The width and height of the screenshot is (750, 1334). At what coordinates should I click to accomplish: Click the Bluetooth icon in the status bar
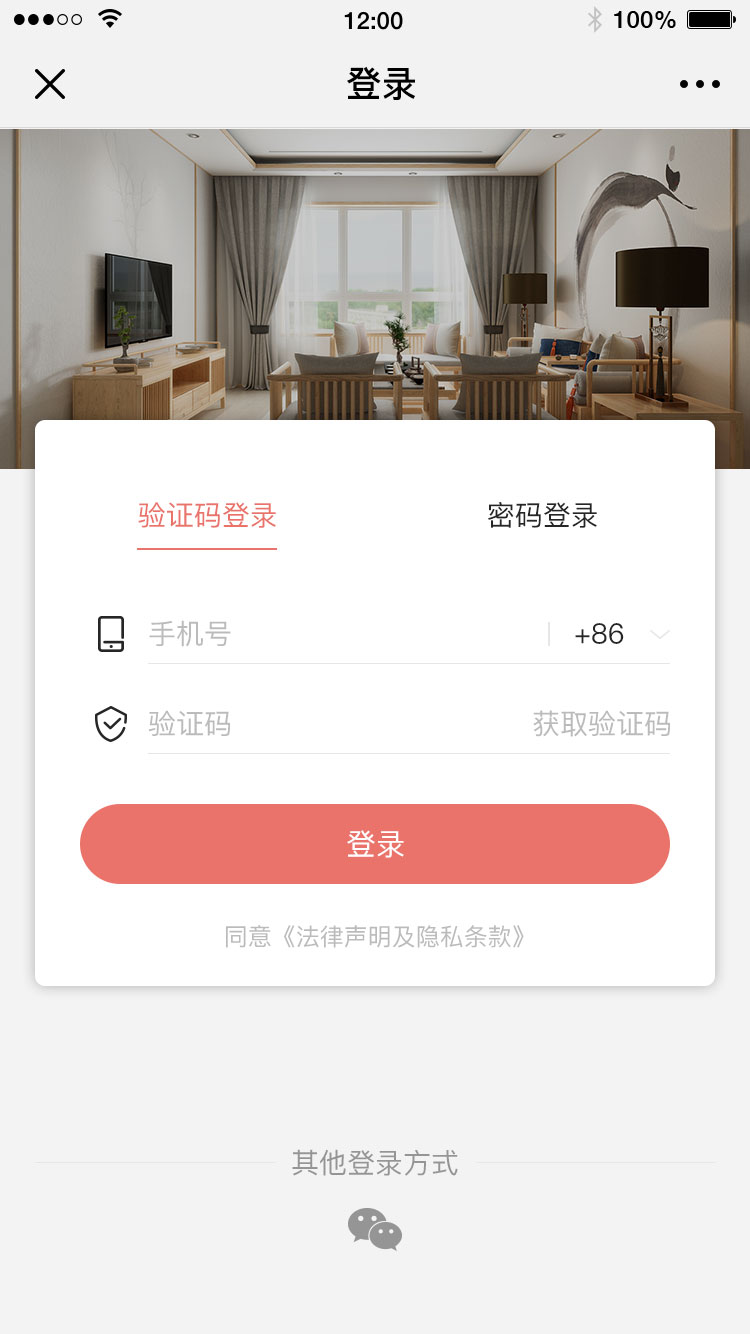coord(596,18)
